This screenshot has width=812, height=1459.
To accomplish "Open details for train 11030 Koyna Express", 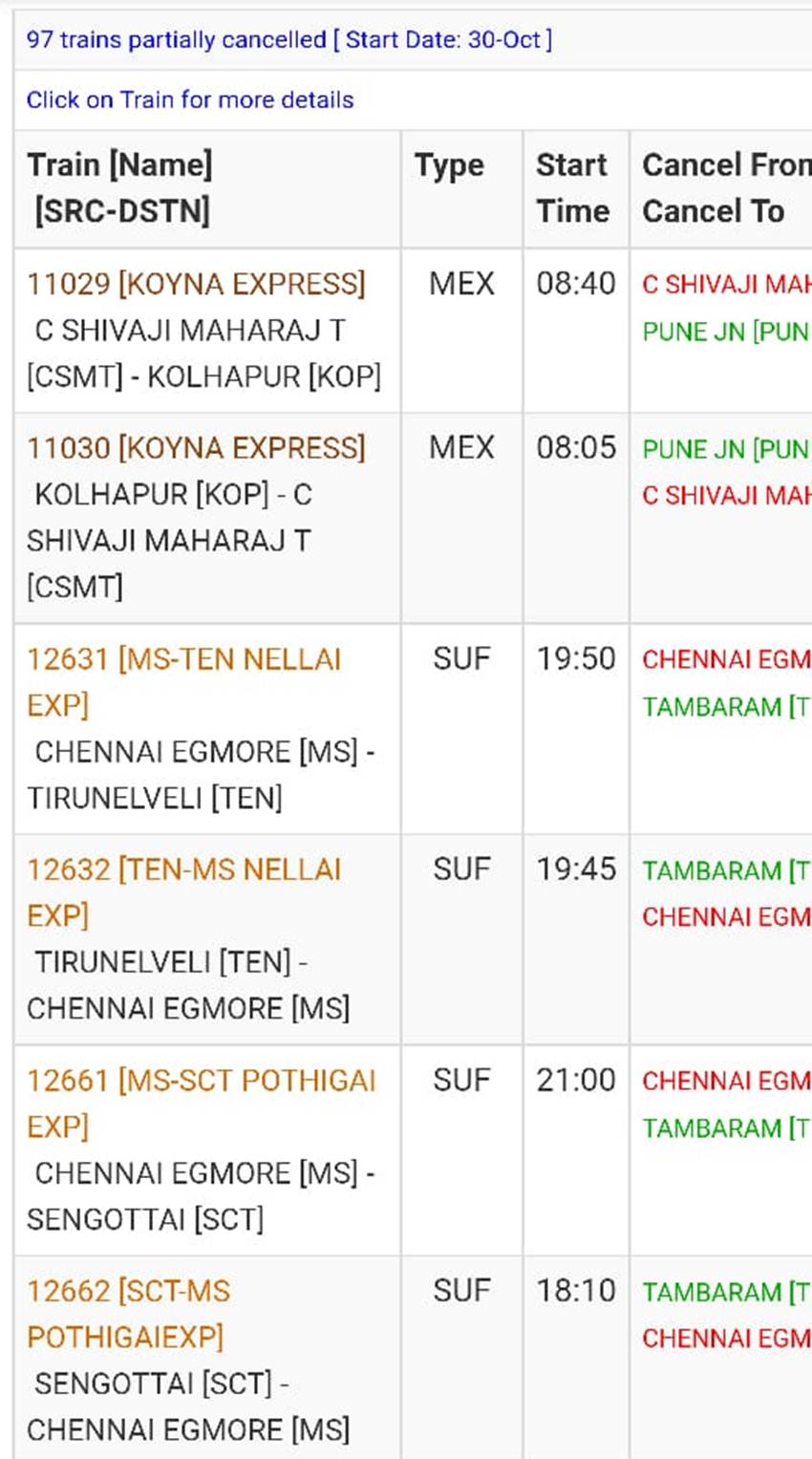I will click(x=196, y=448).
